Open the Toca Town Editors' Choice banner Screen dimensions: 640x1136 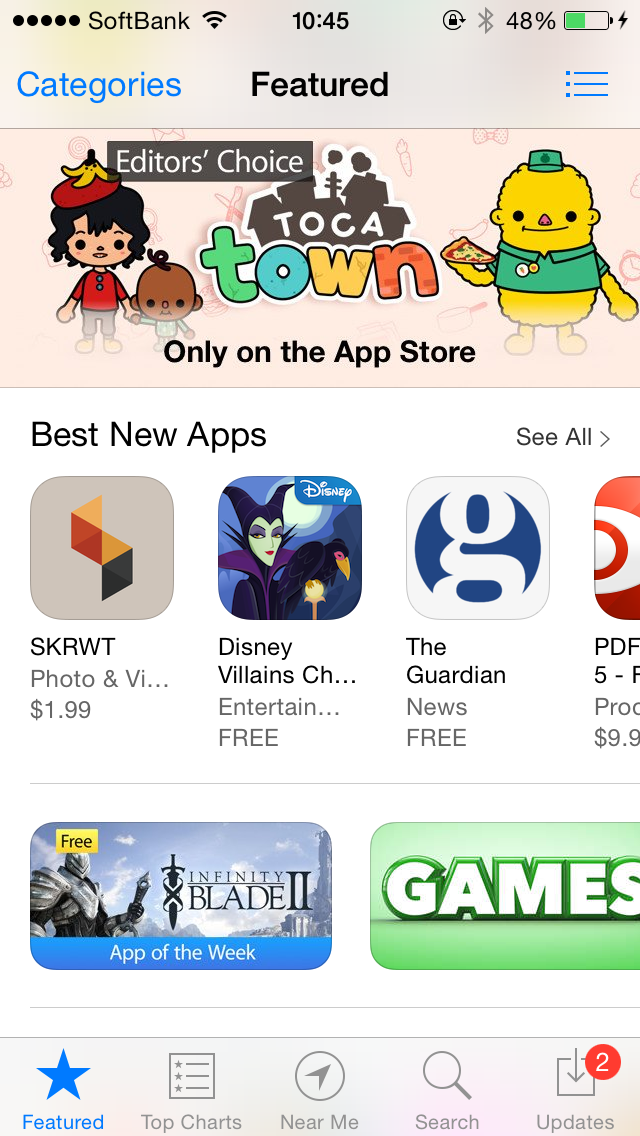[320, 258]
